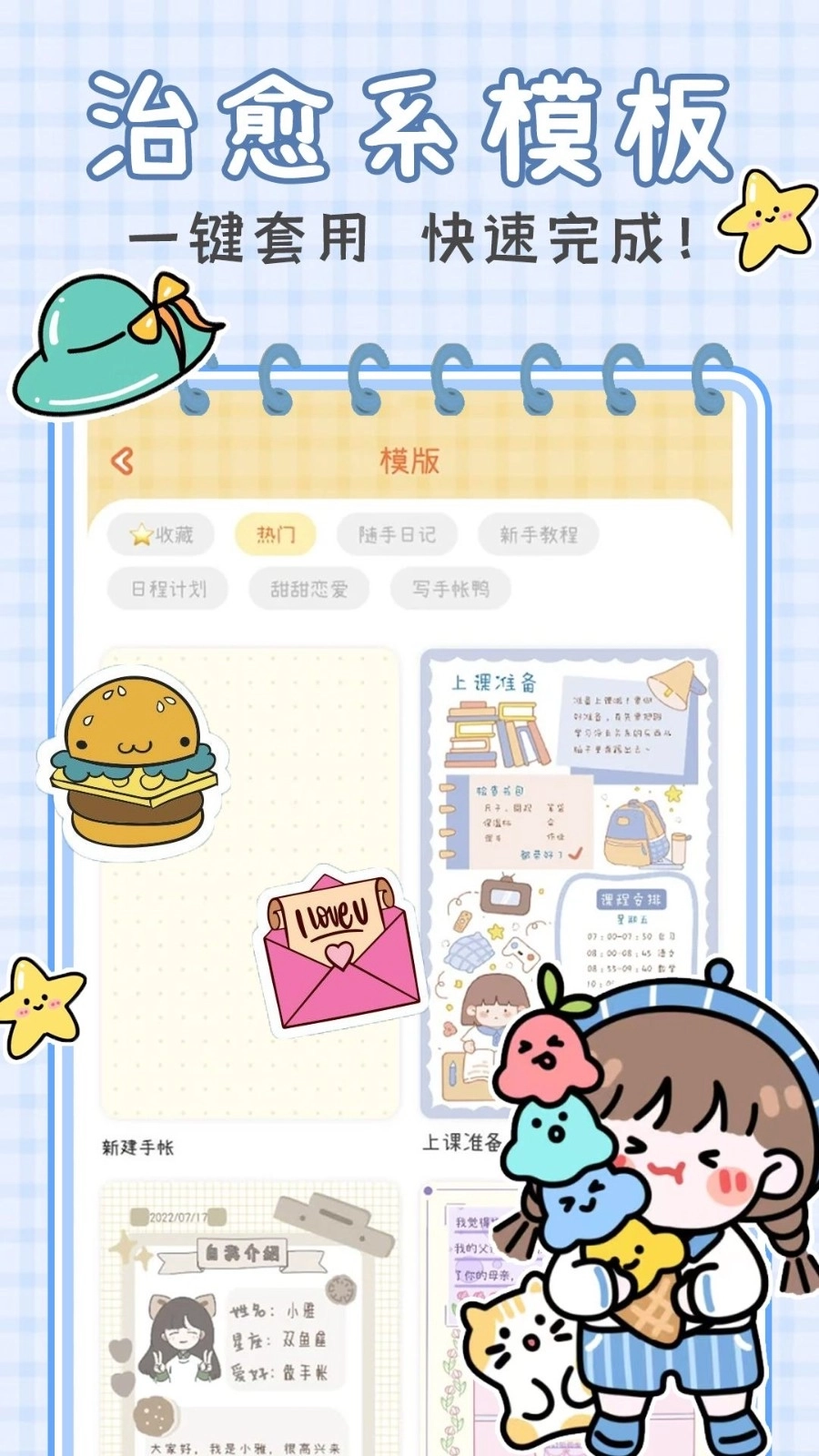This screenshot has height=1456, width=819.
Task: Click the star icon on the 收藏 tab
Action: coord(141,533)
